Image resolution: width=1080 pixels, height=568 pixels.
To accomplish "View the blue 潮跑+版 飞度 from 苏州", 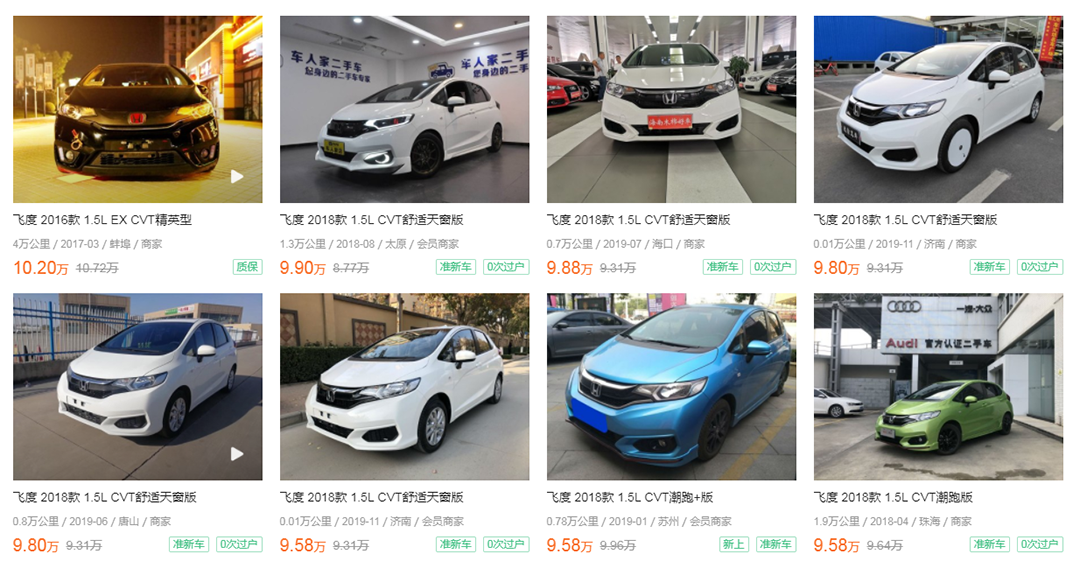I will click(x=671, y=387).
